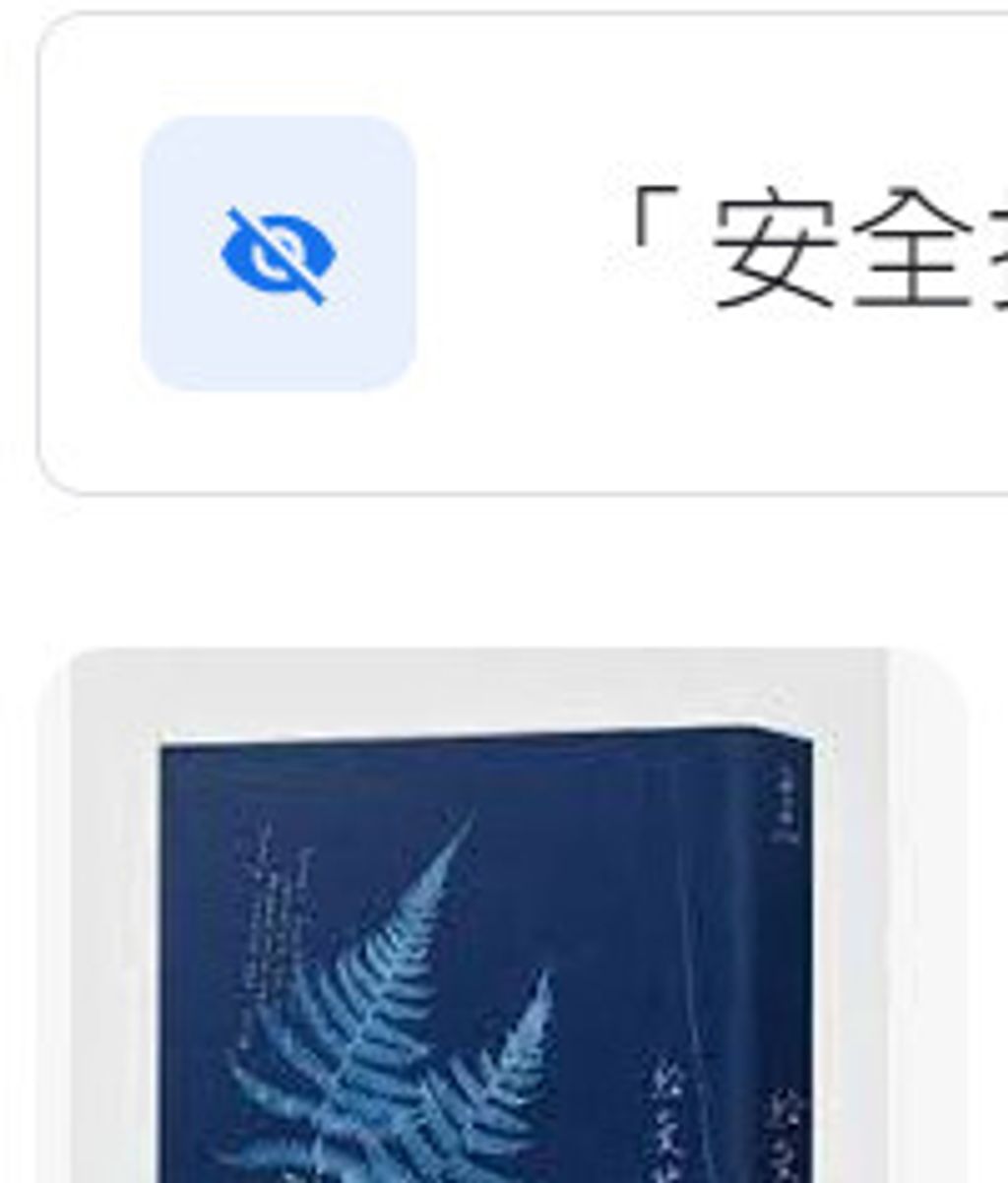Click the eye-with-slash glyph inside the rounded square
Screen dimensions: 1008x1183
pyautogui.click(x=280, y=251)
